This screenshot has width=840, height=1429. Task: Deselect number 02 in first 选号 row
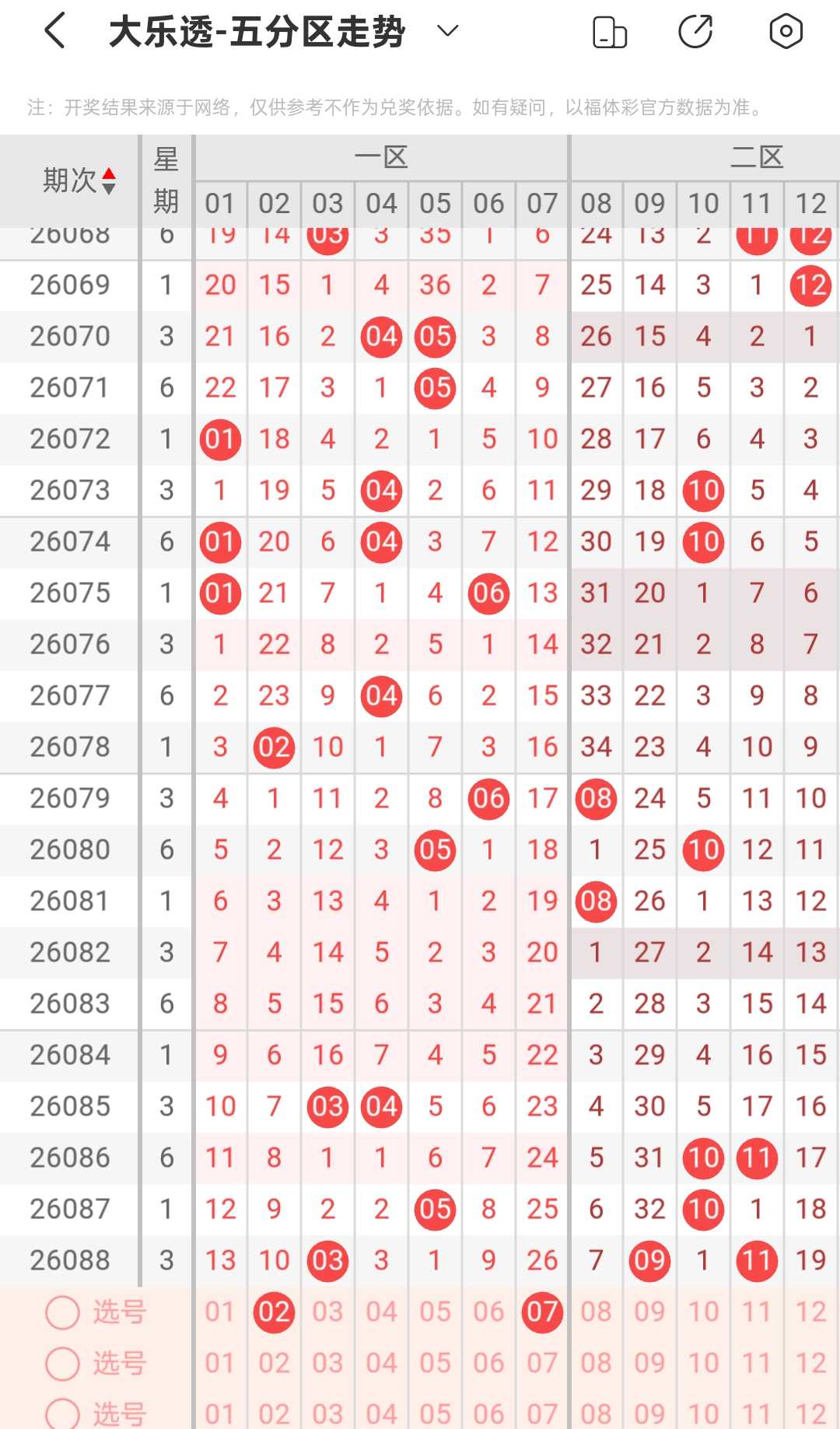(x=274, y=1312)
